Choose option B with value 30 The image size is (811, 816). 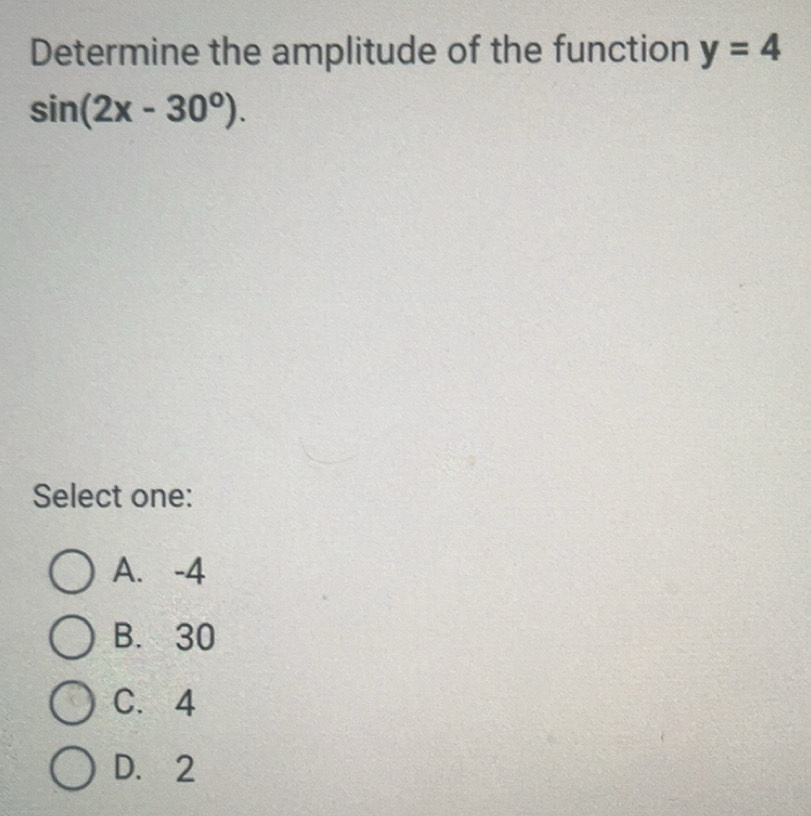point(75,639)
